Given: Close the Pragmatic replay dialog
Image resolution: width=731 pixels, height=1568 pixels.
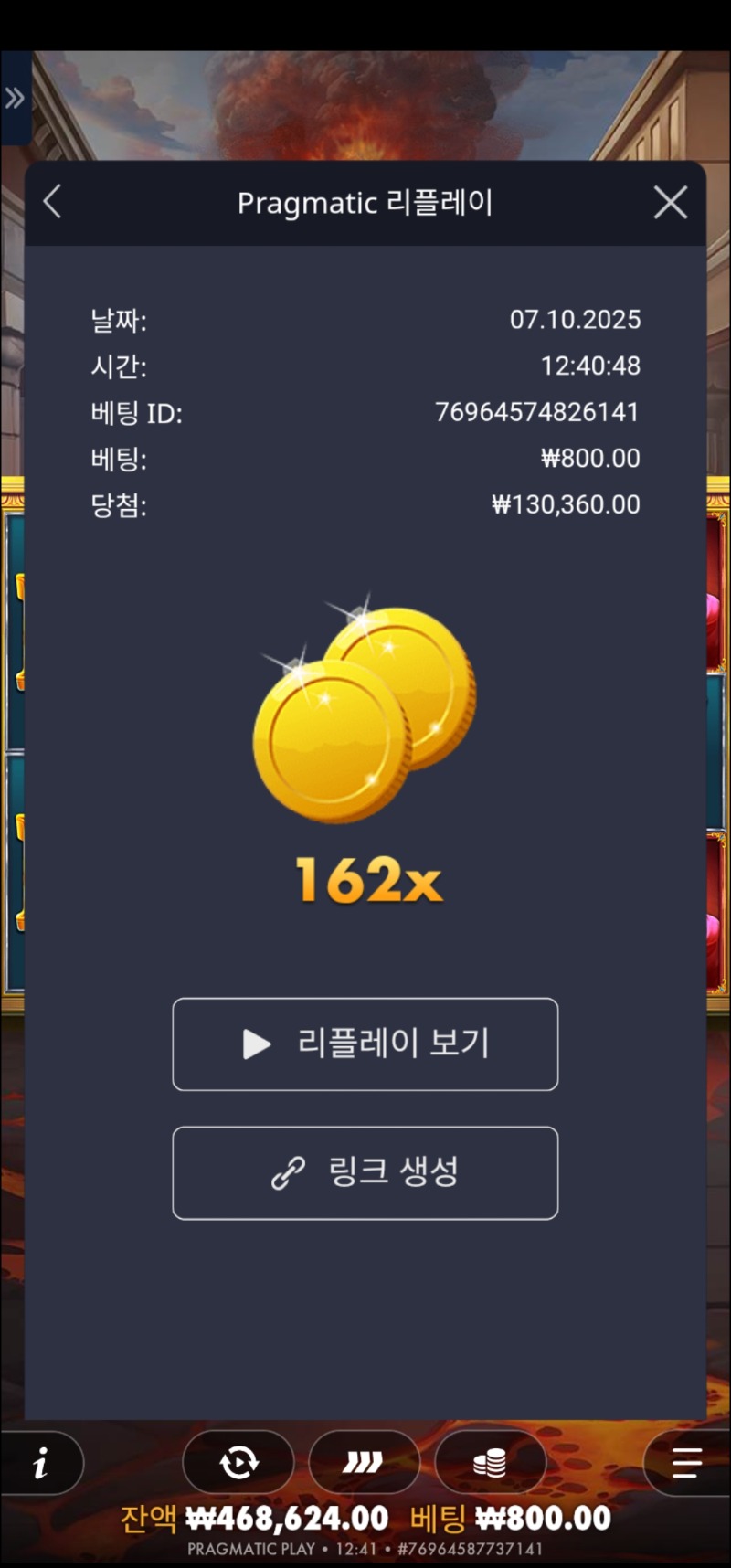Looking at the screenshot, I should pos(670,202).
